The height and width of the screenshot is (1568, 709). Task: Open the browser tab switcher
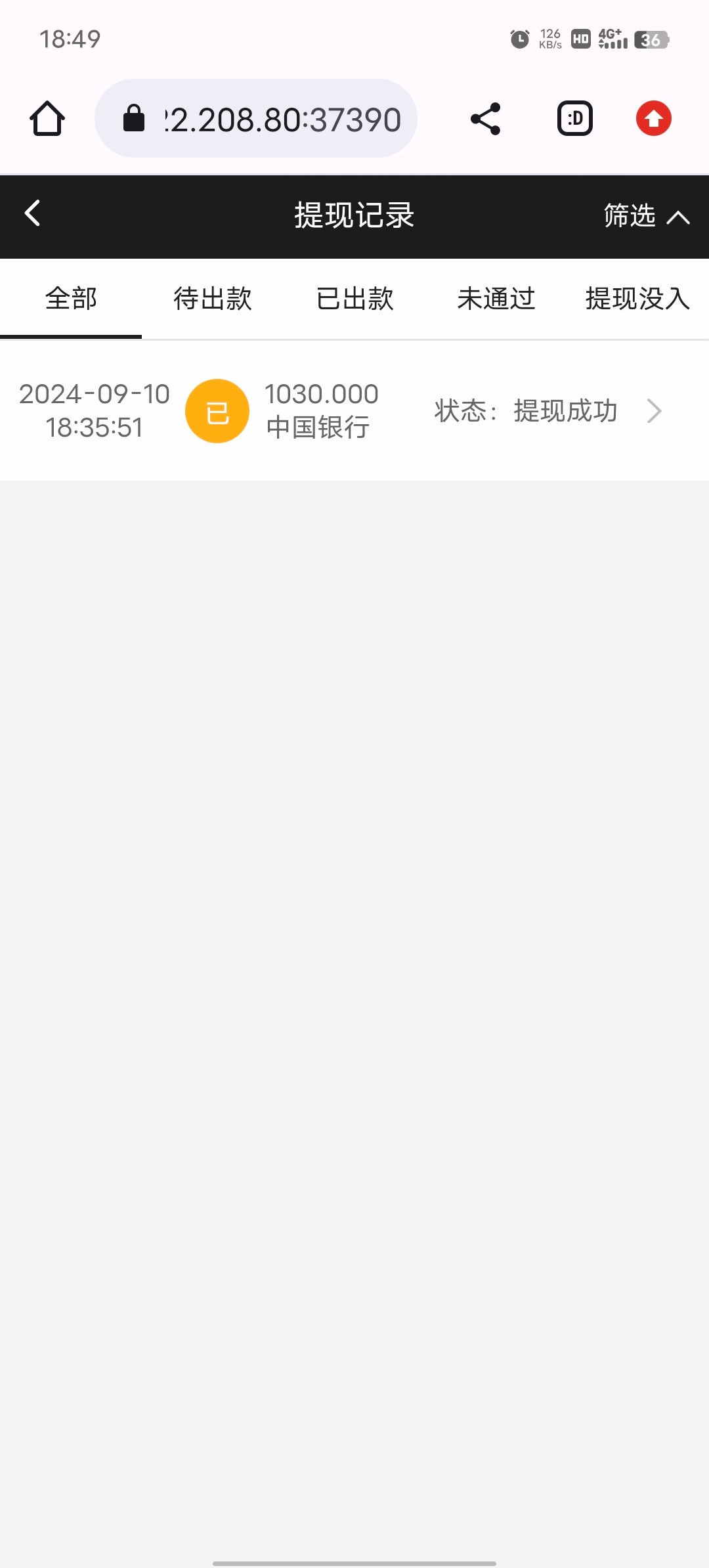click(x=575, y=119)
